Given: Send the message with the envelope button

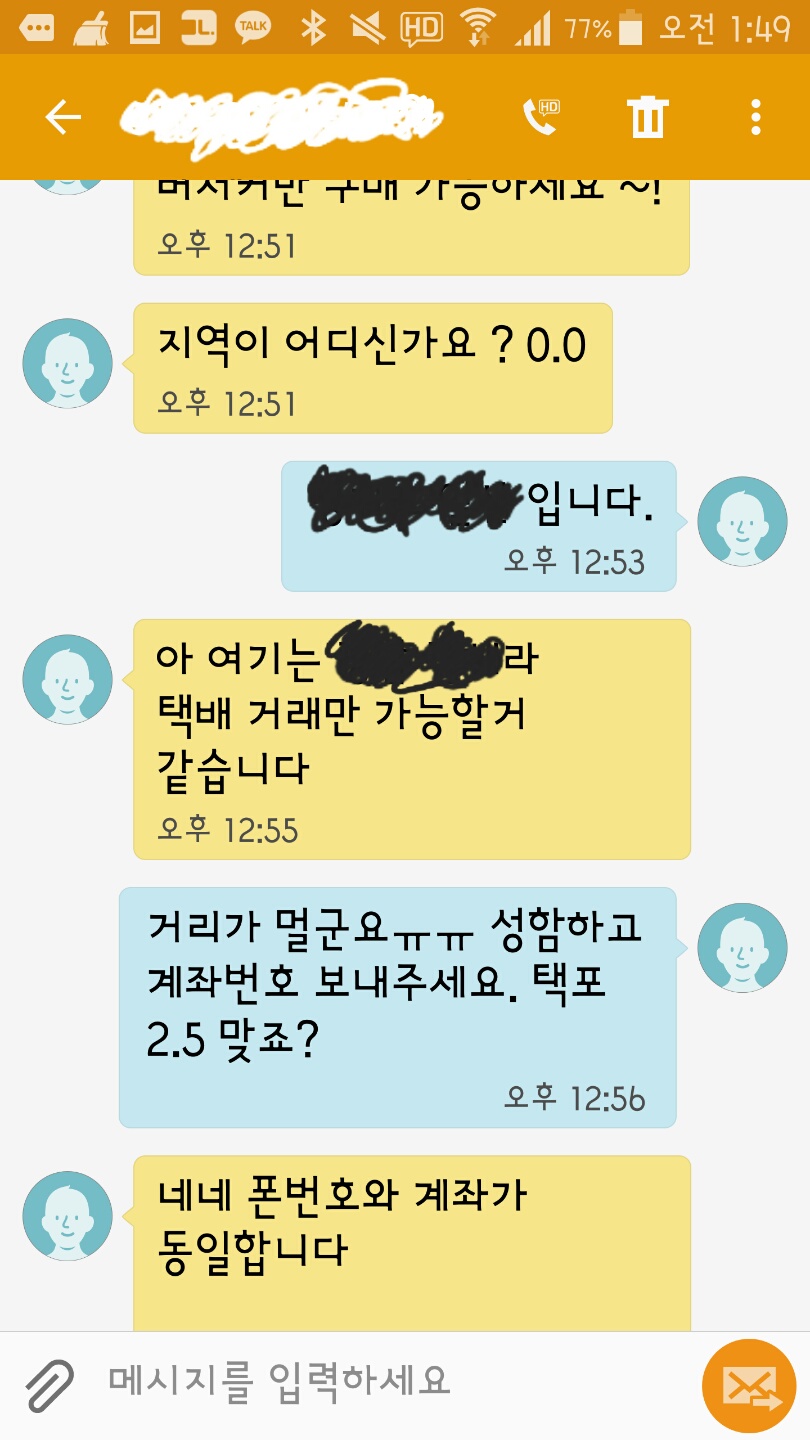Looking at the screenshot, I should [748, 1385].
